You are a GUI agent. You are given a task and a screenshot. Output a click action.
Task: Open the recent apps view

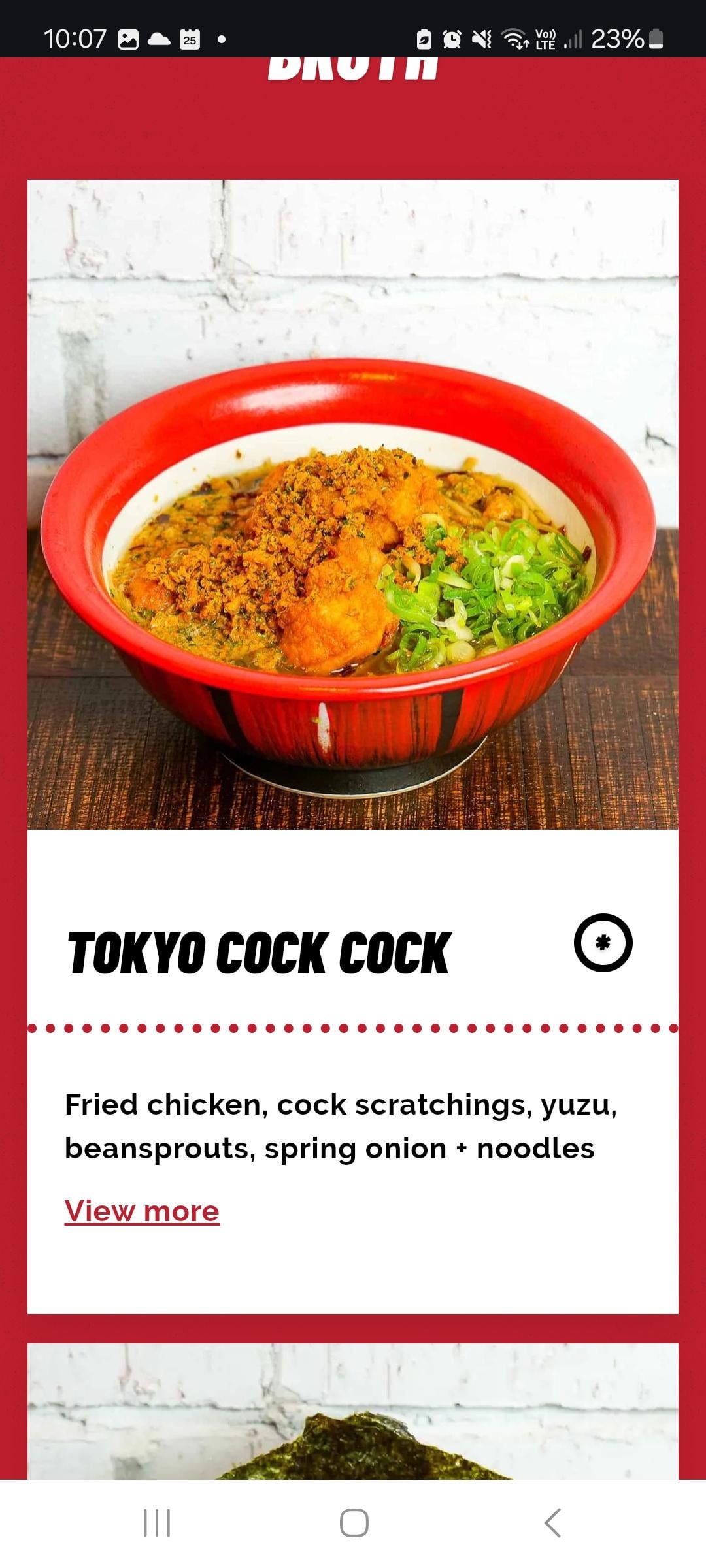pyautogui.click(x=157, y=1522)
